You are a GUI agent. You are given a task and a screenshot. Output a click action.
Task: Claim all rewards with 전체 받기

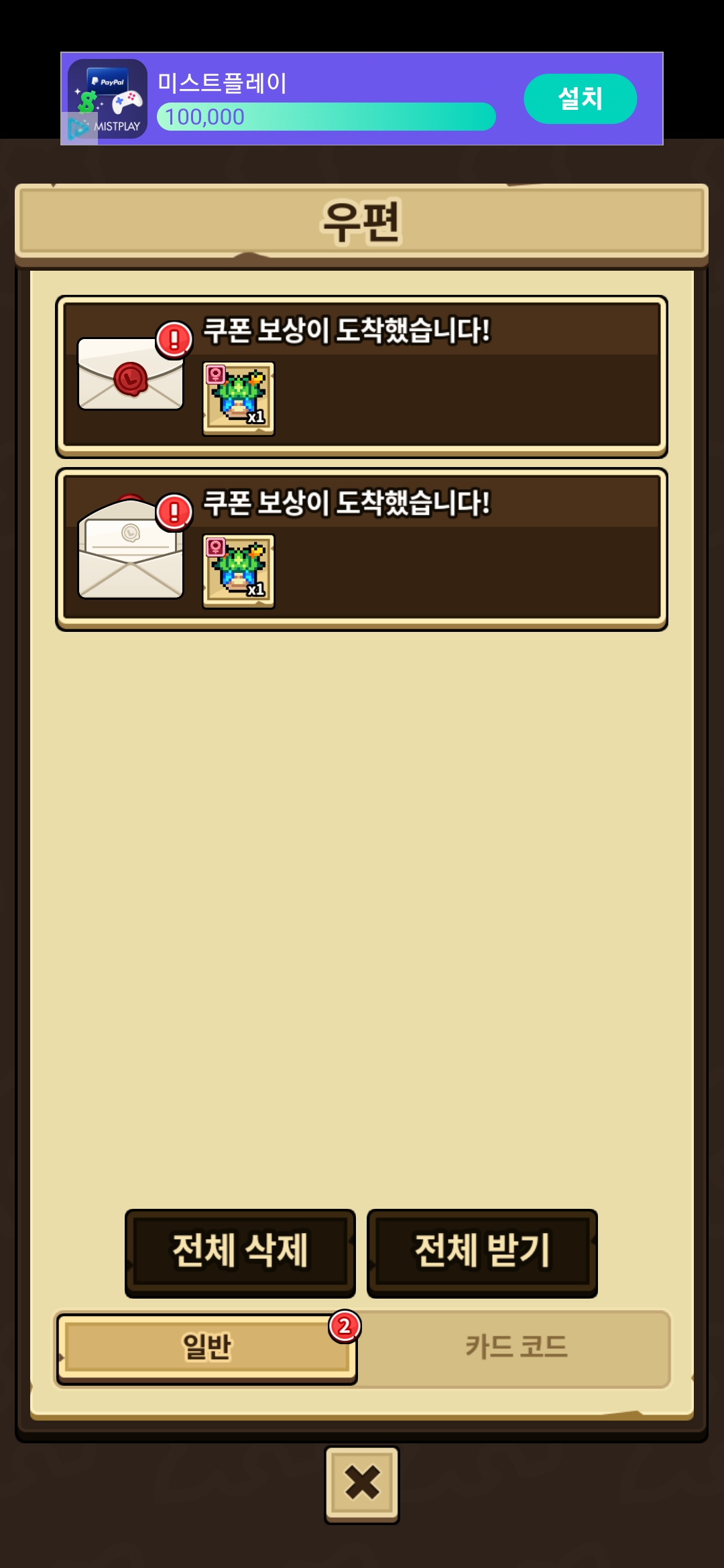482,1252
